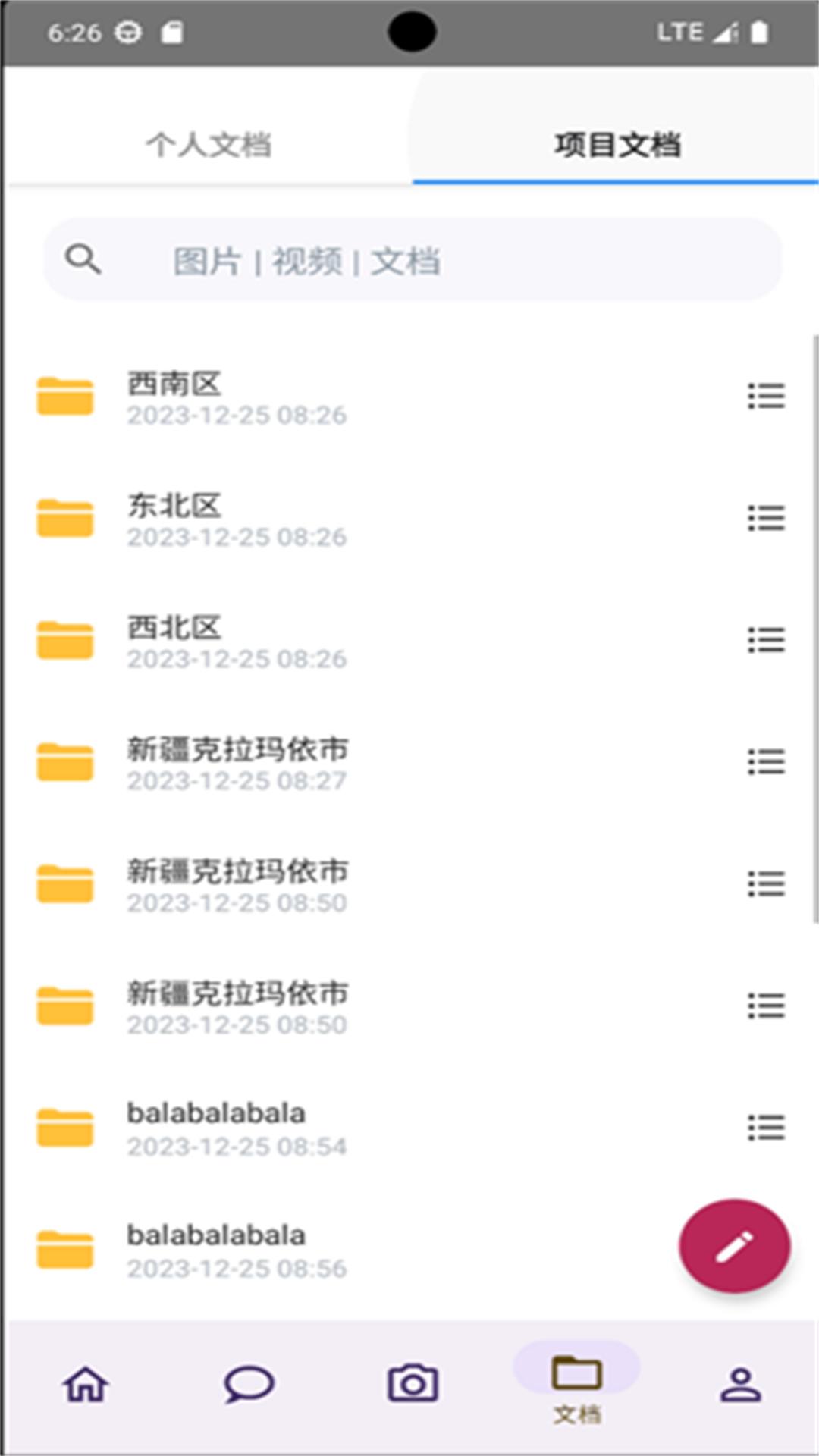Open the chat bubble tab
The width and height of the screenshot is (819, 1456).
point(249,1384)
